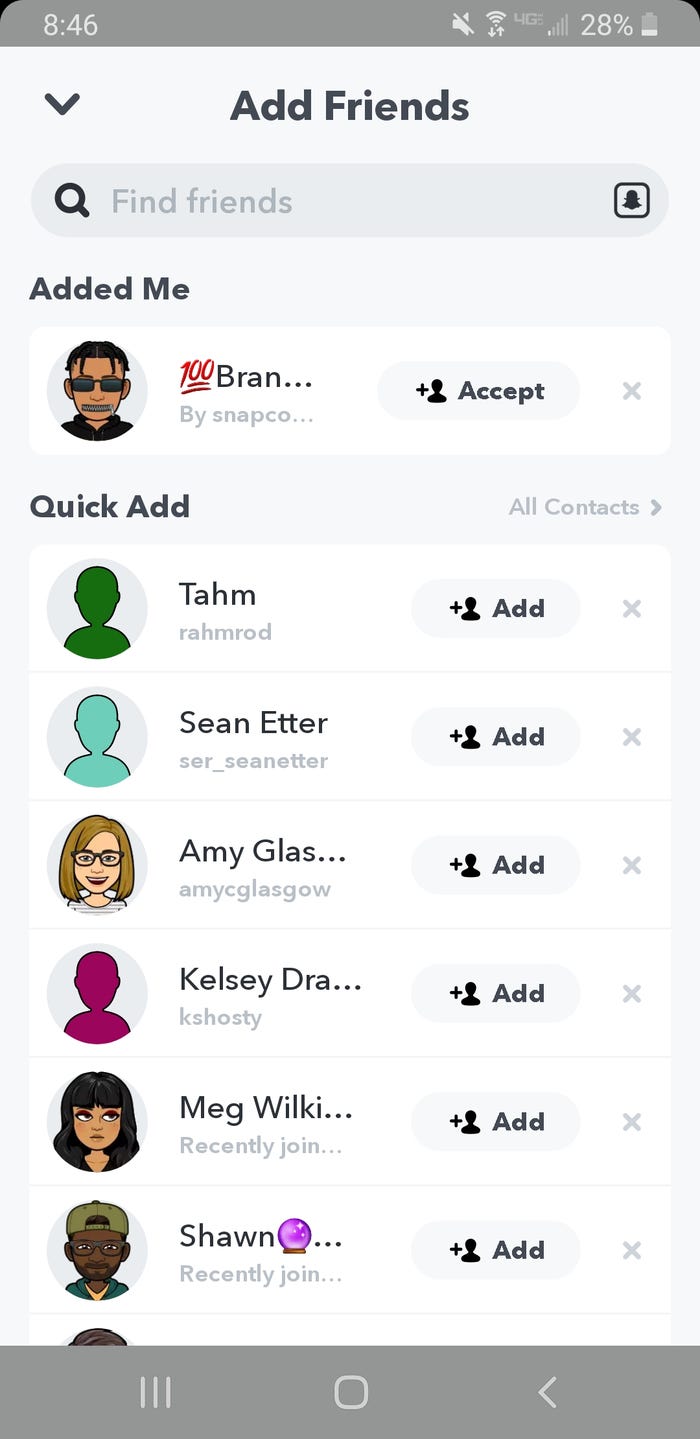Screen dimensions: 700x1439
Task: Add Amy Glas… as a friend
Action: 496,865
